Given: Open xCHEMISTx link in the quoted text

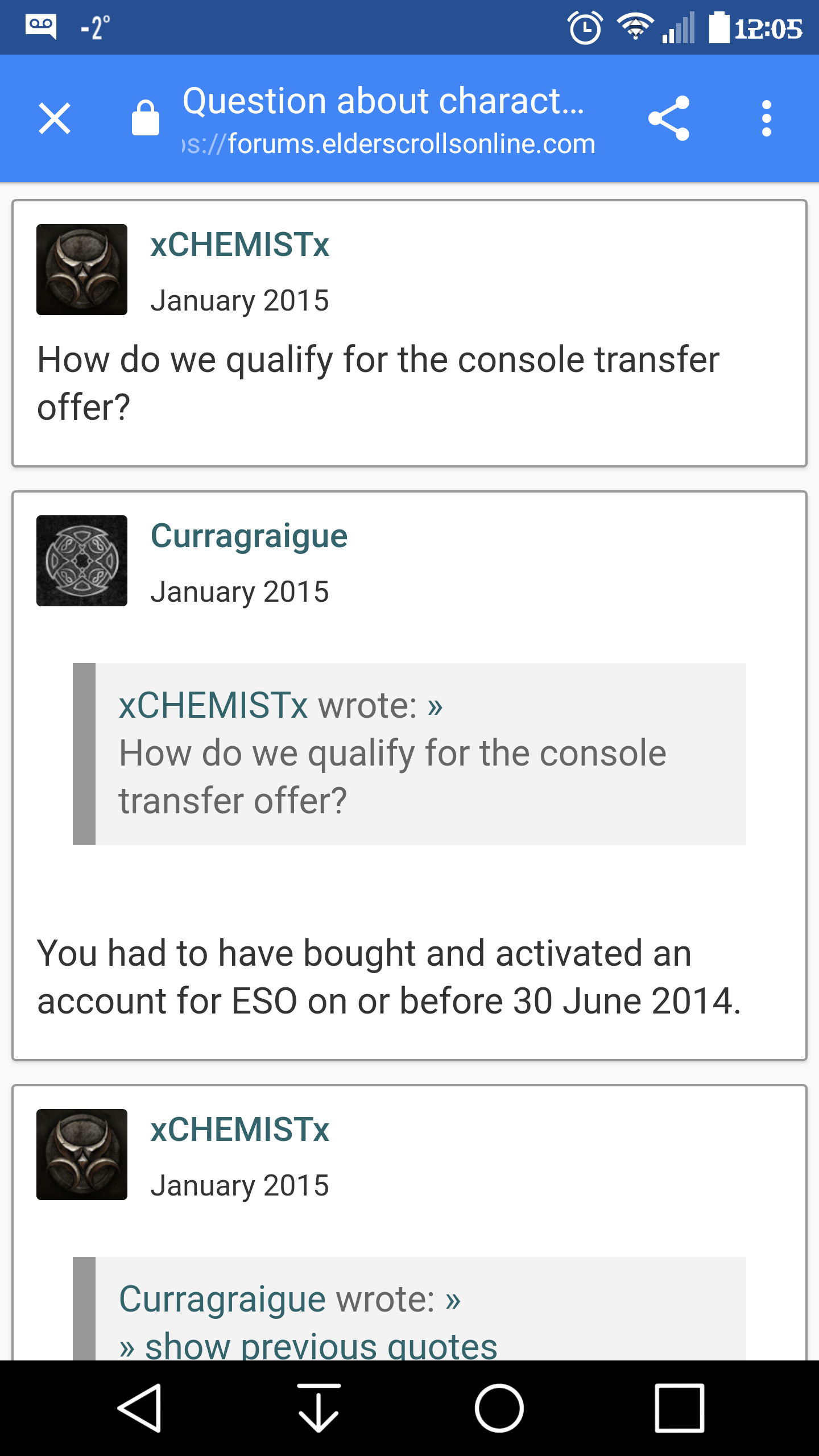Looking at the screenshot, I should [213, 705].
